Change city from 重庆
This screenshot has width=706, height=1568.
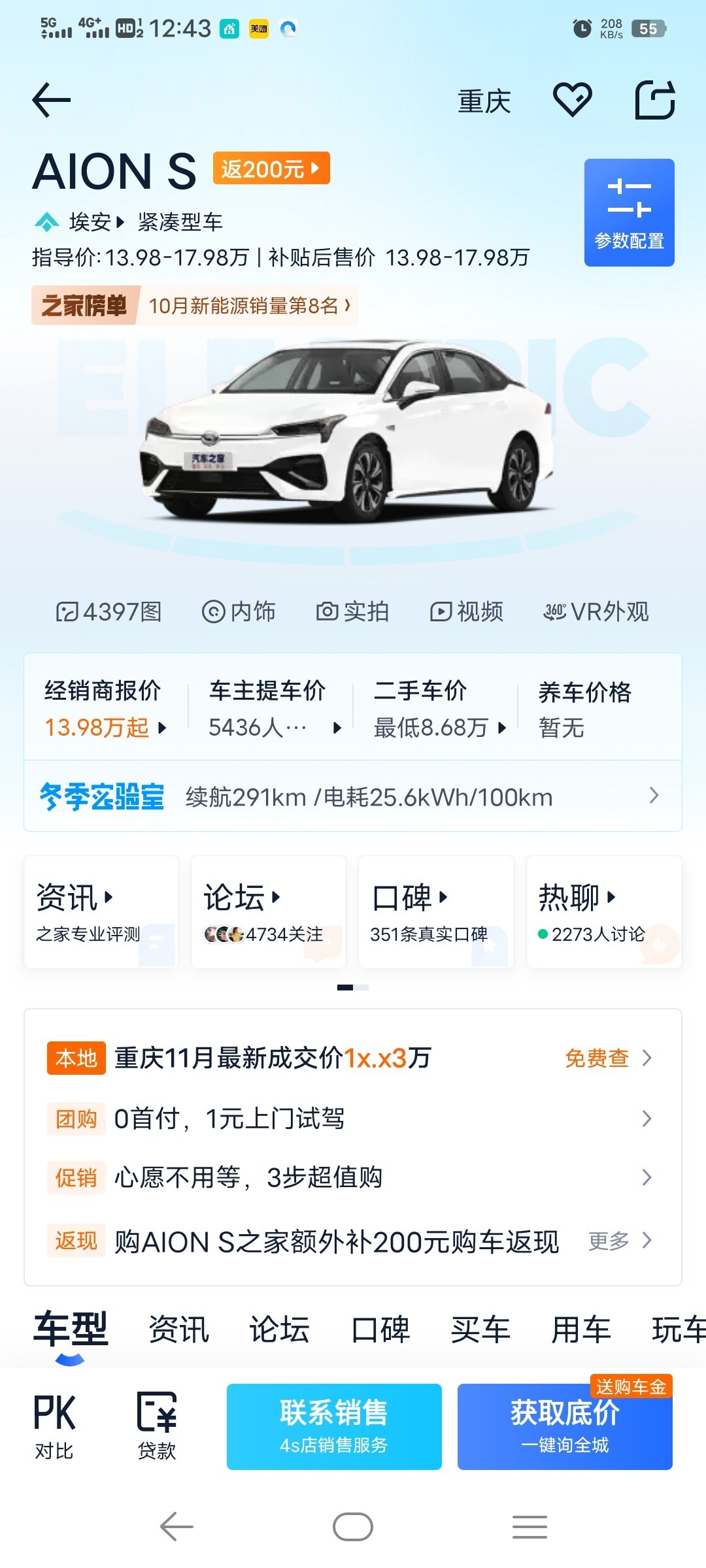pos(484,101)
